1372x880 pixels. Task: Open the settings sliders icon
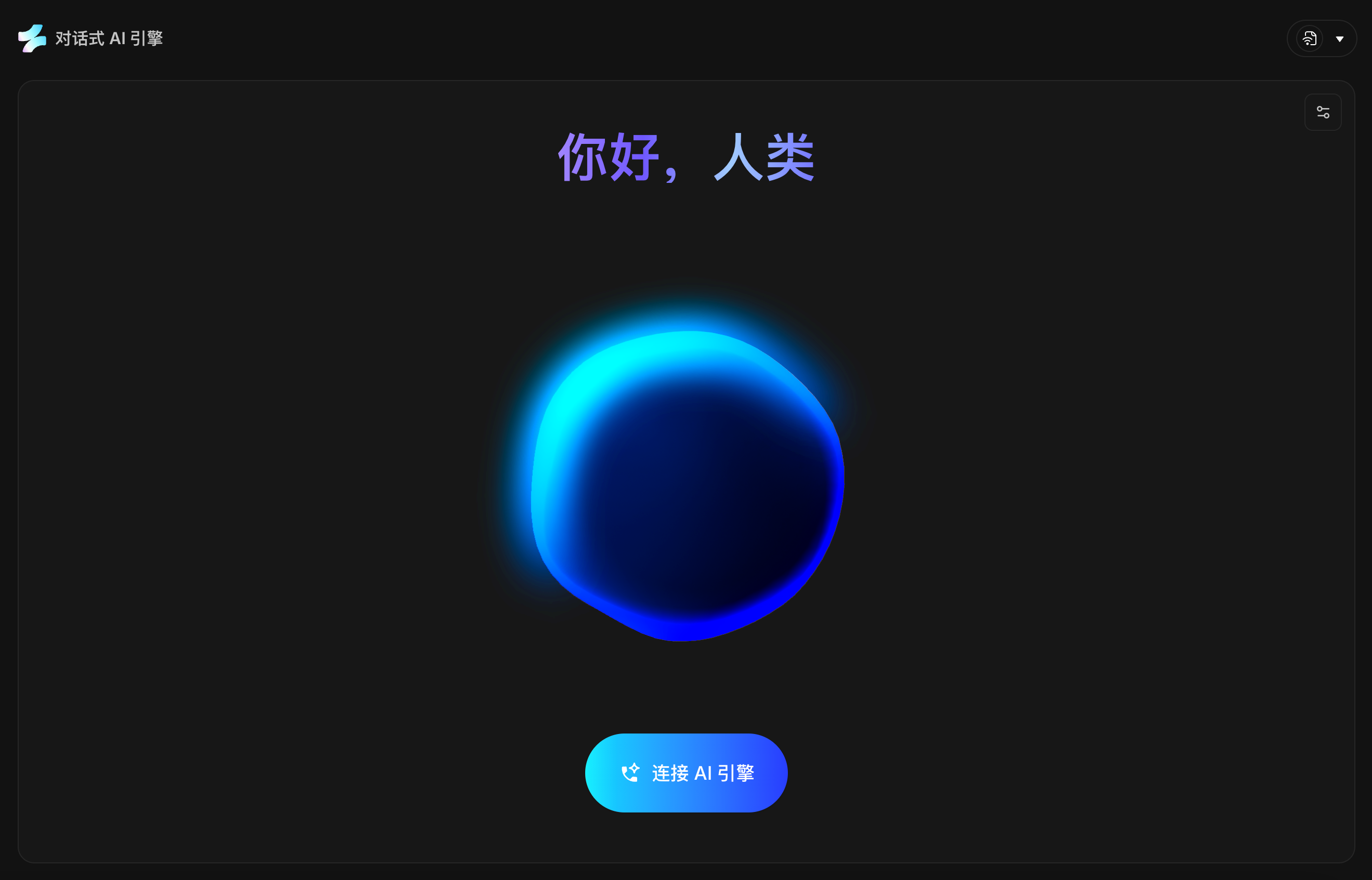coord(1323,112)
